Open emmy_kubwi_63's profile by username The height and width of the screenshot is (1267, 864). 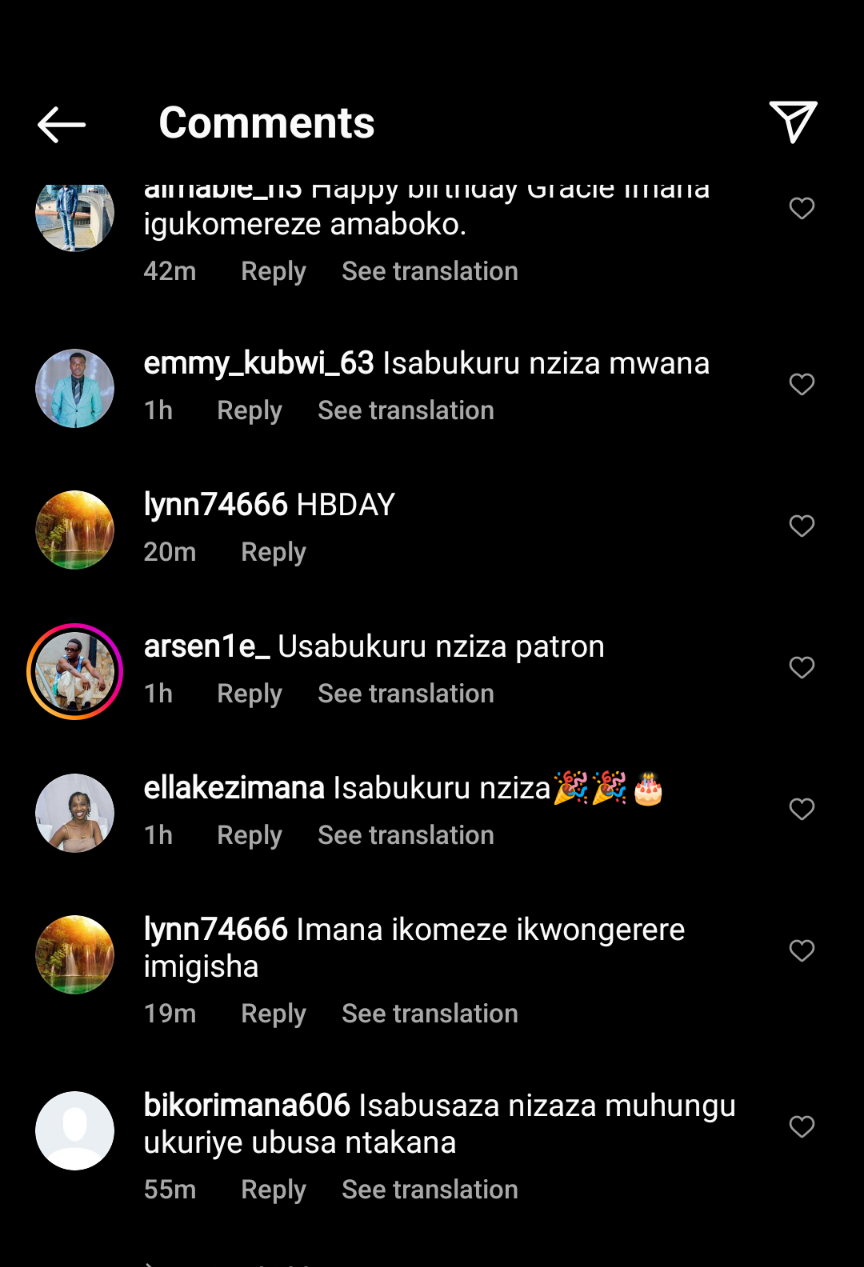pos(259,363)
